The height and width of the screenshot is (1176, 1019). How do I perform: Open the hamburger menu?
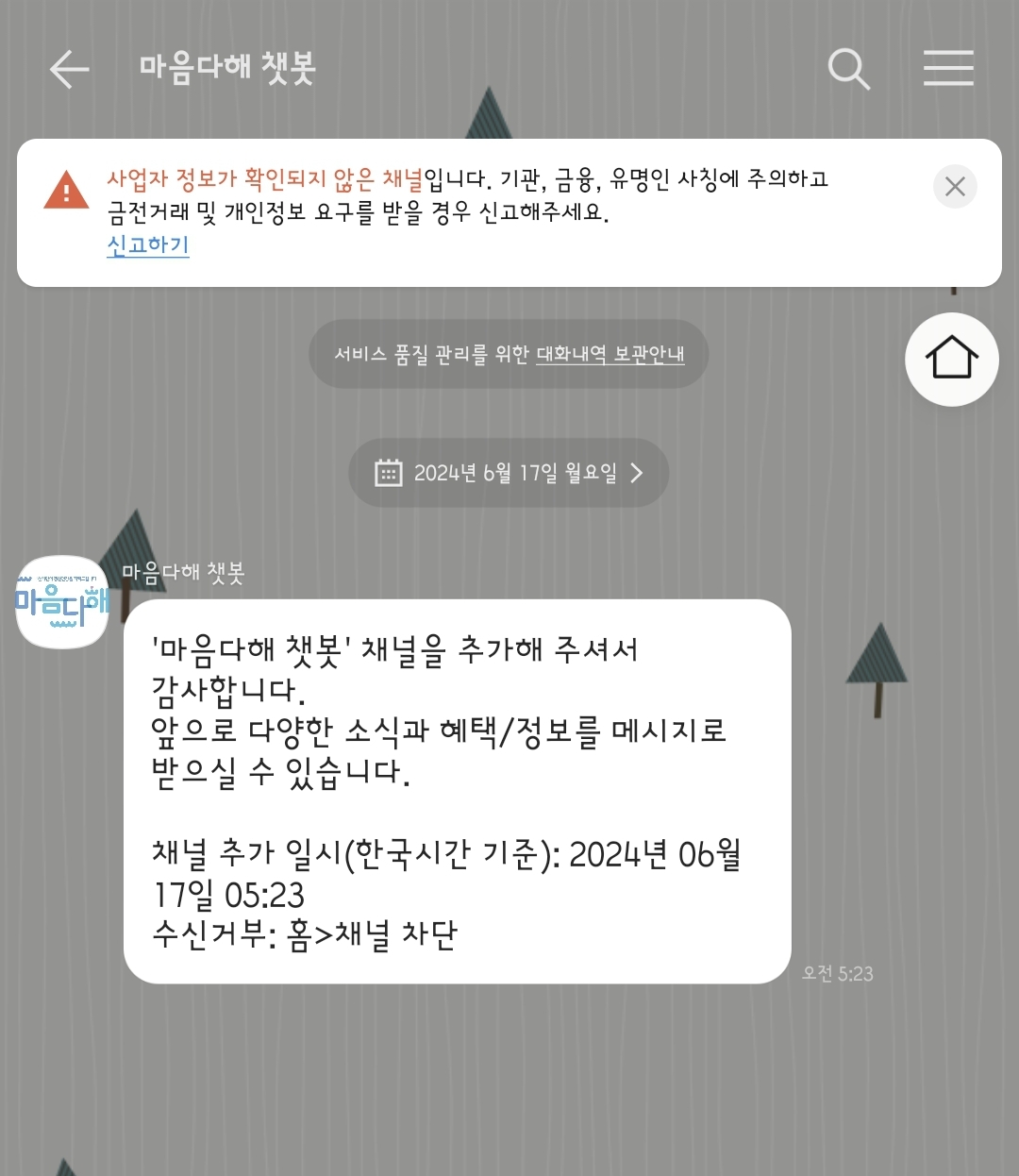click(947, 69)
